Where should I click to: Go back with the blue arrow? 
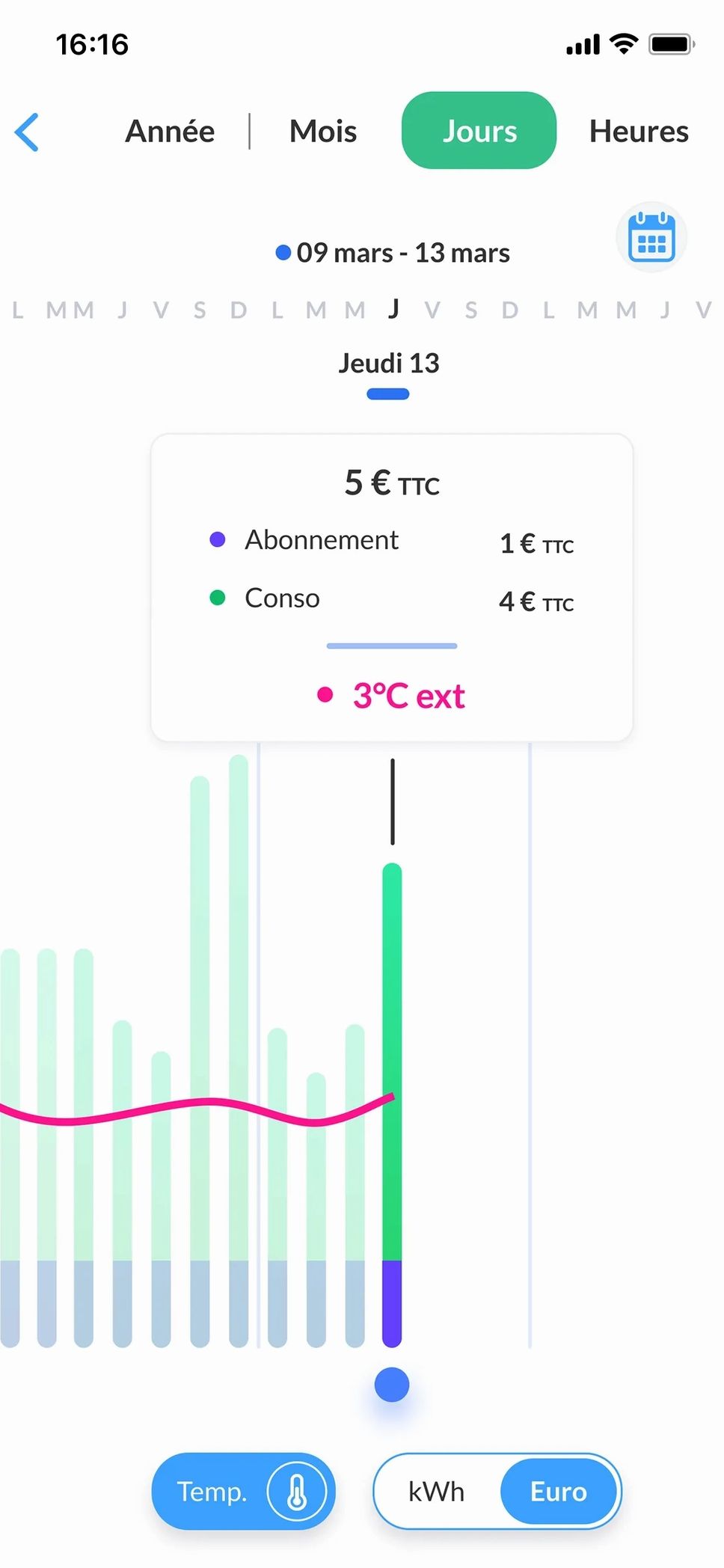27,132
